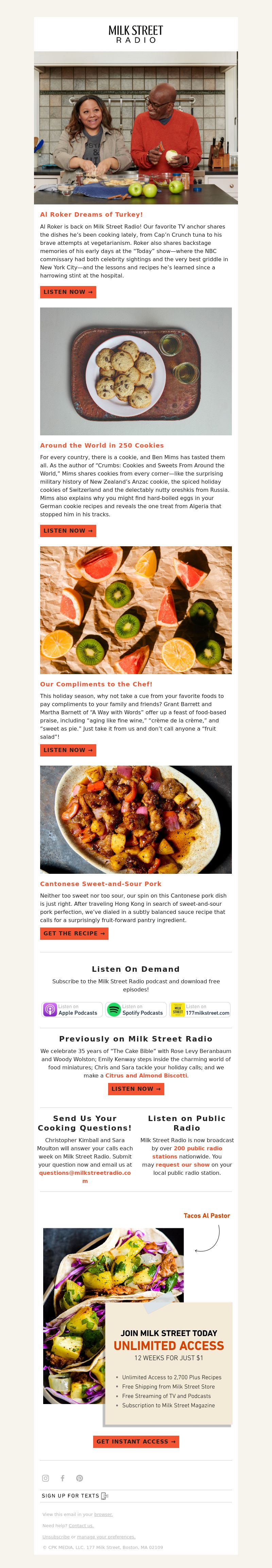This screenshot has height=1568, width=272.
Task: Tap Listen Now under Compliments to the Chef
Action: [x=68, y=750]
